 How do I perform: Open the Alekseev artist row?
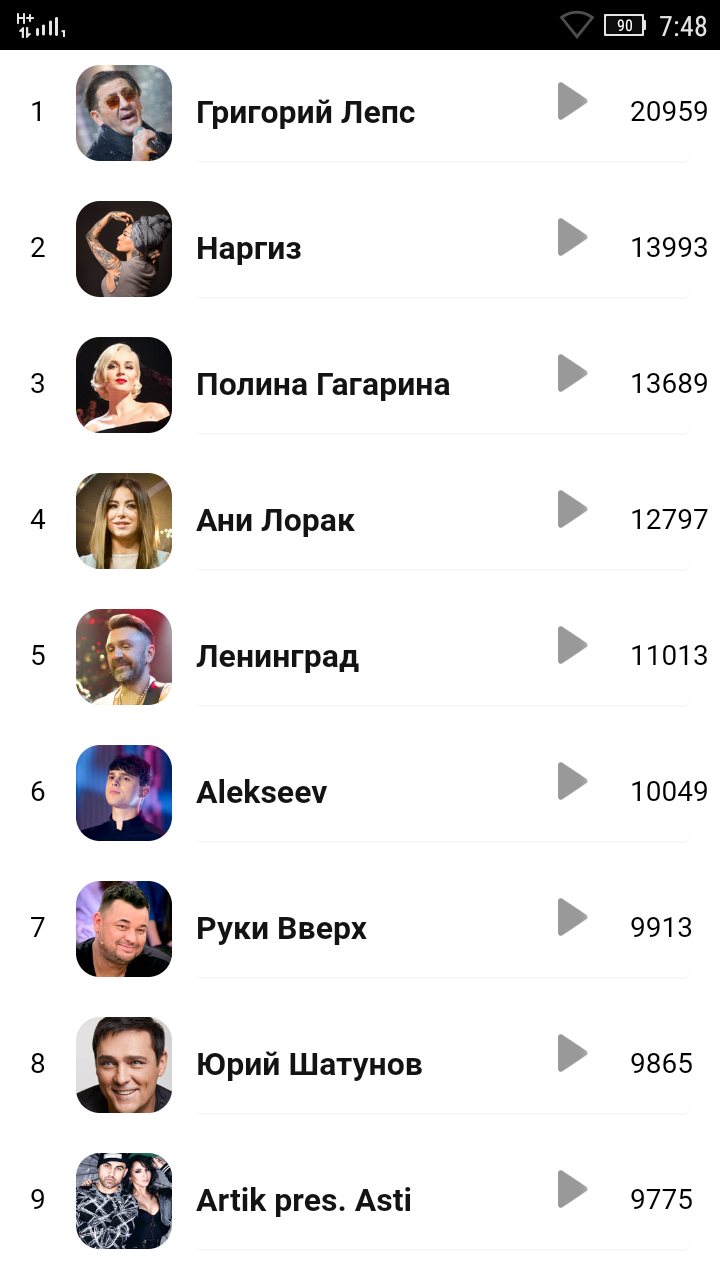(261, 792)
